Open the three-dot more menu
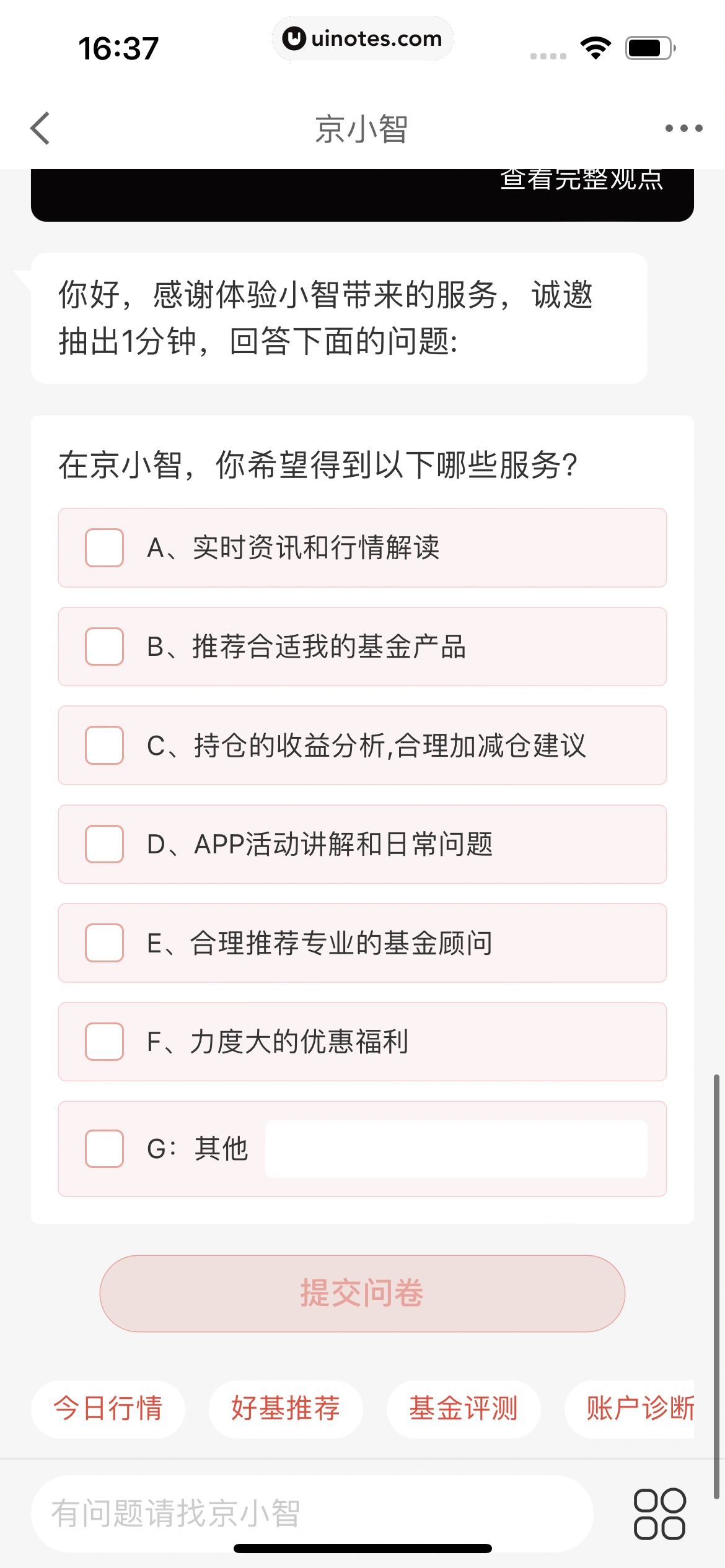Image resolution: width=725 pixels, height=1568 pixels. [x=683, y=128]
